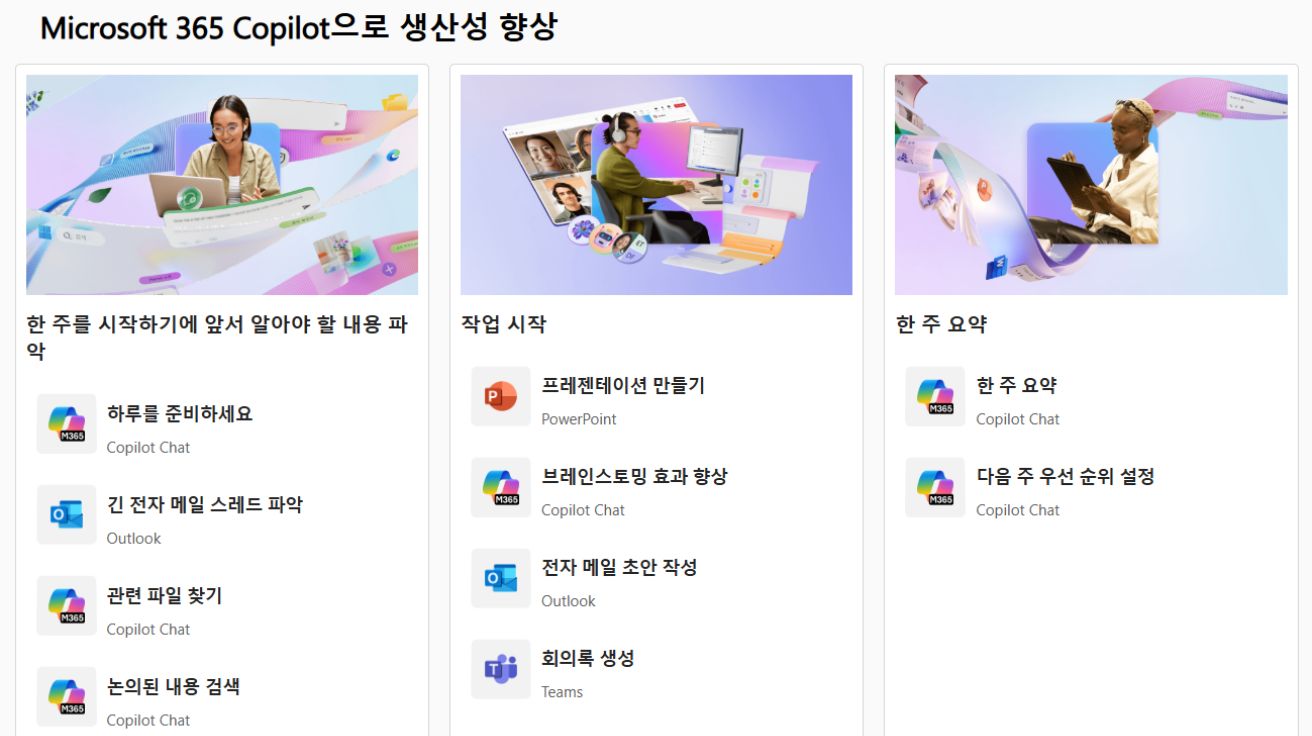Open 전자 메일 초안 작성 in Outlook
This screenshot has width=1312, height=736.
(x=619, y=568)
